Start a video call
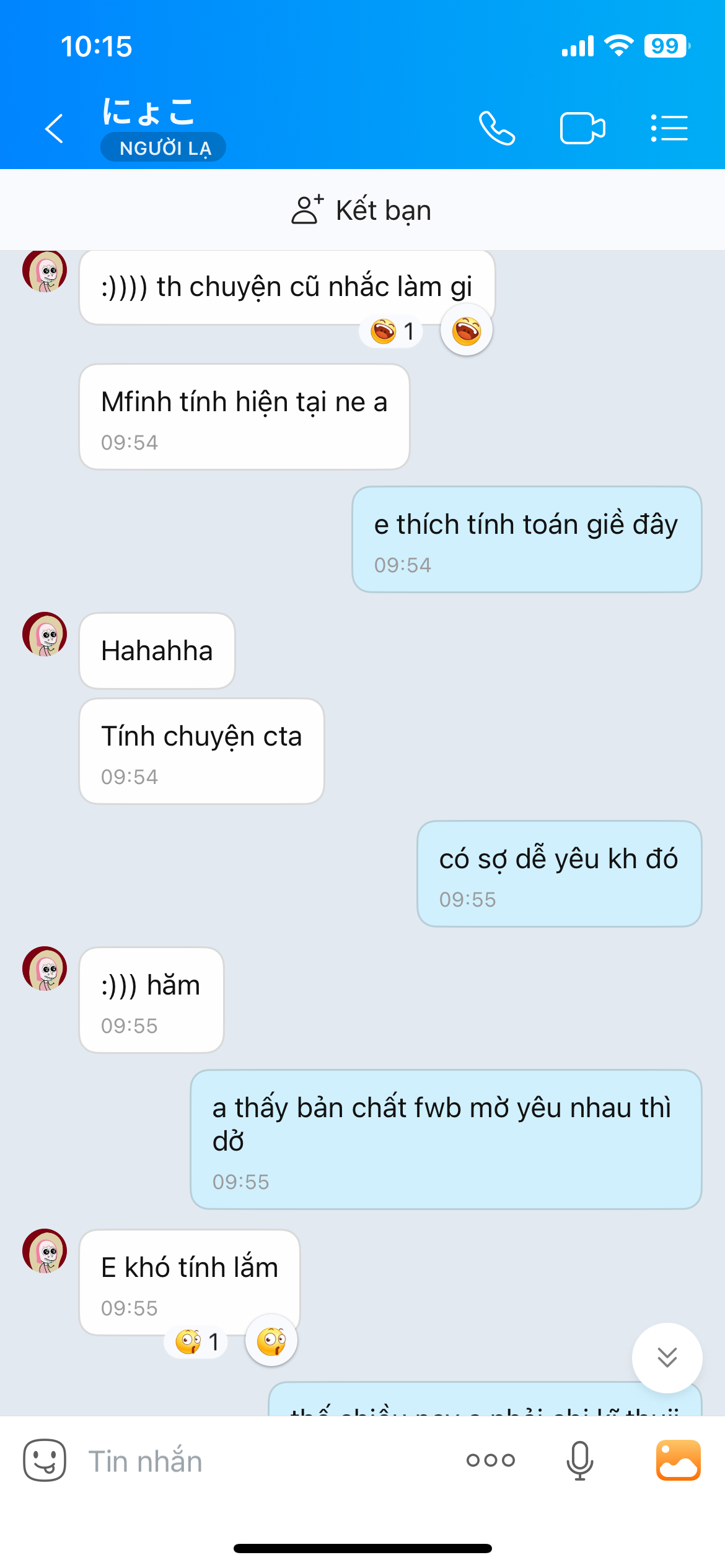This screenshot has height=1568, width=725. pyautogui.click(x=582, y=128)
